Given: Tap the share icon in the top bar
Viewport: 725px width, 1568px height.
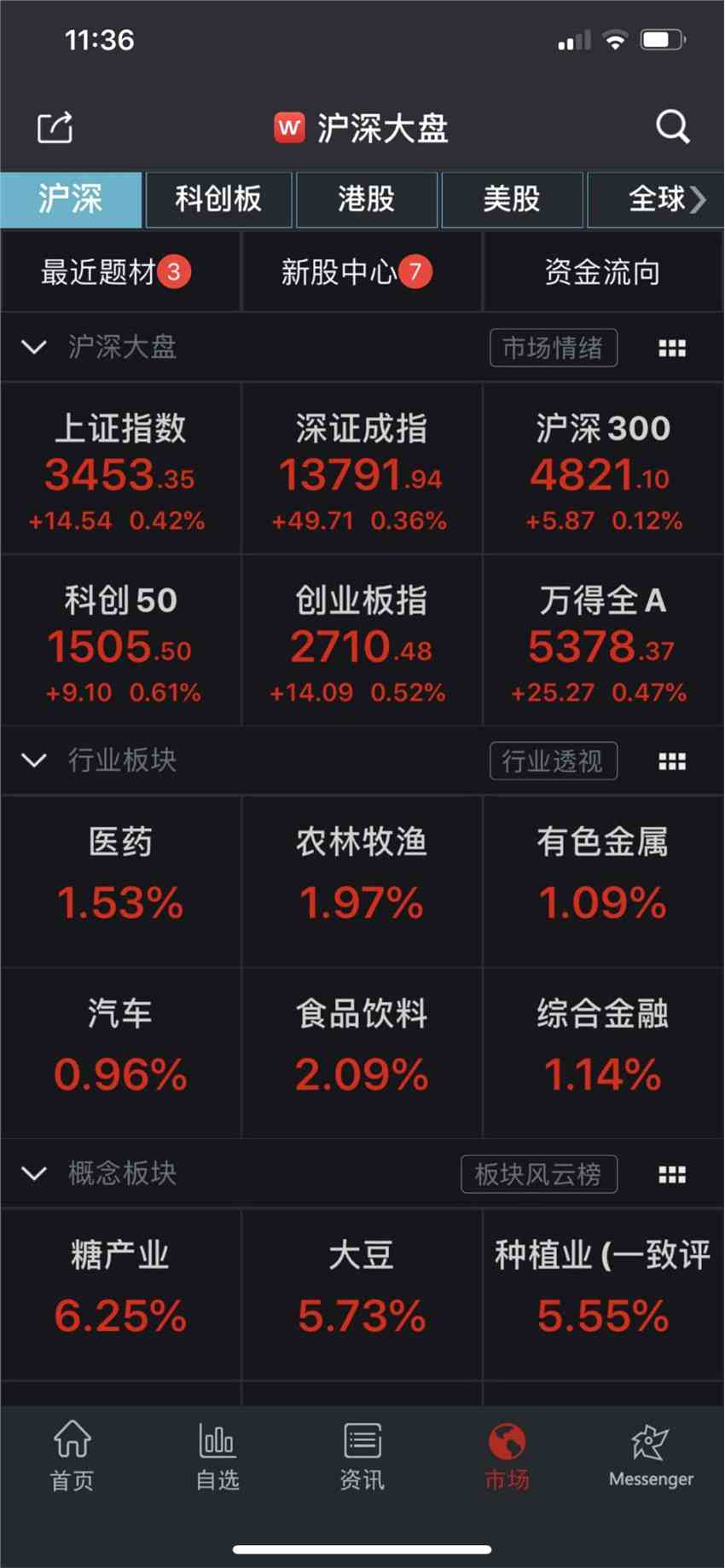Looking at the screenshot, I should coord(55,128).
